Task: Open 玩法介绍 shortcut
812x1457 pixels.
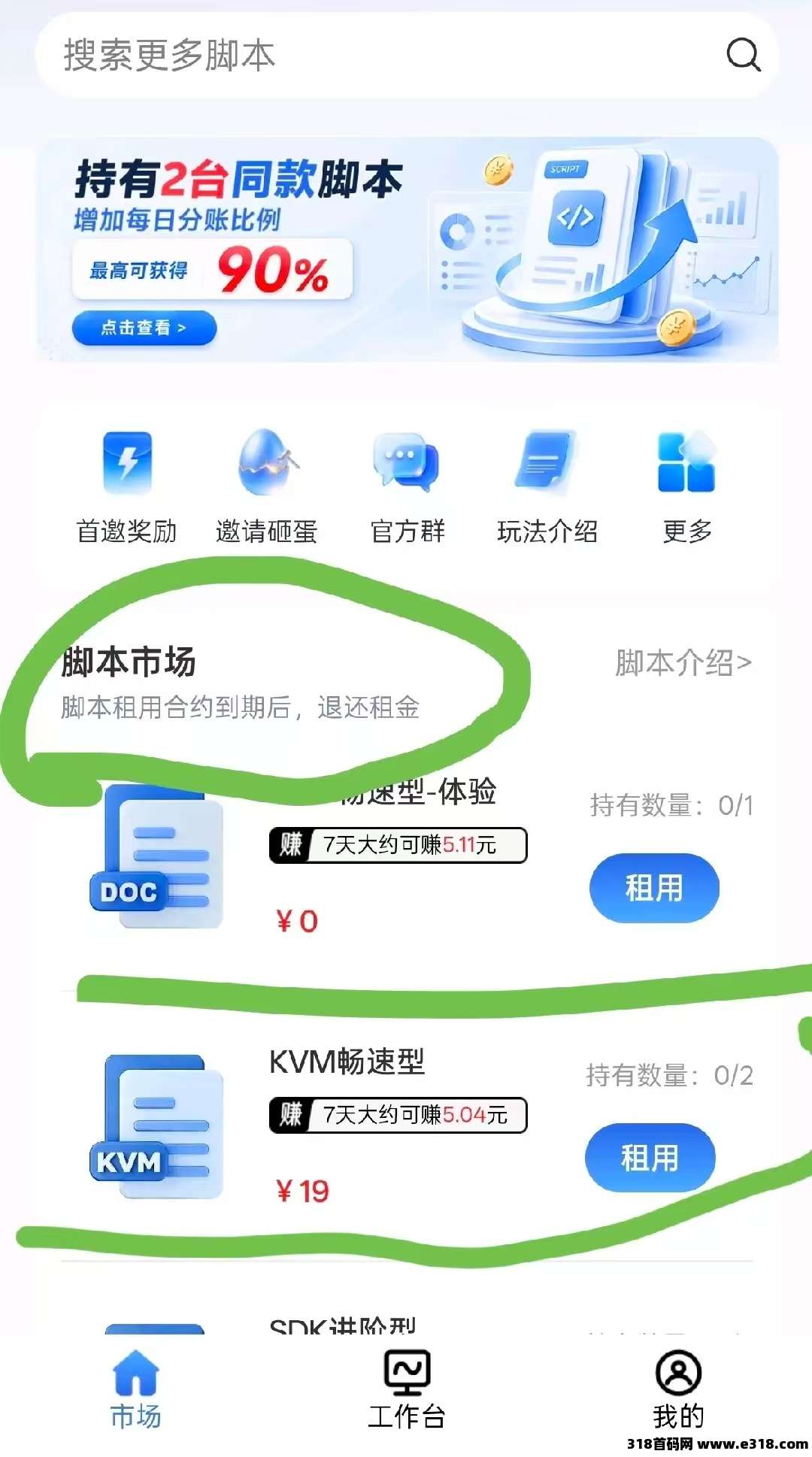Action: tap(547, 485)
